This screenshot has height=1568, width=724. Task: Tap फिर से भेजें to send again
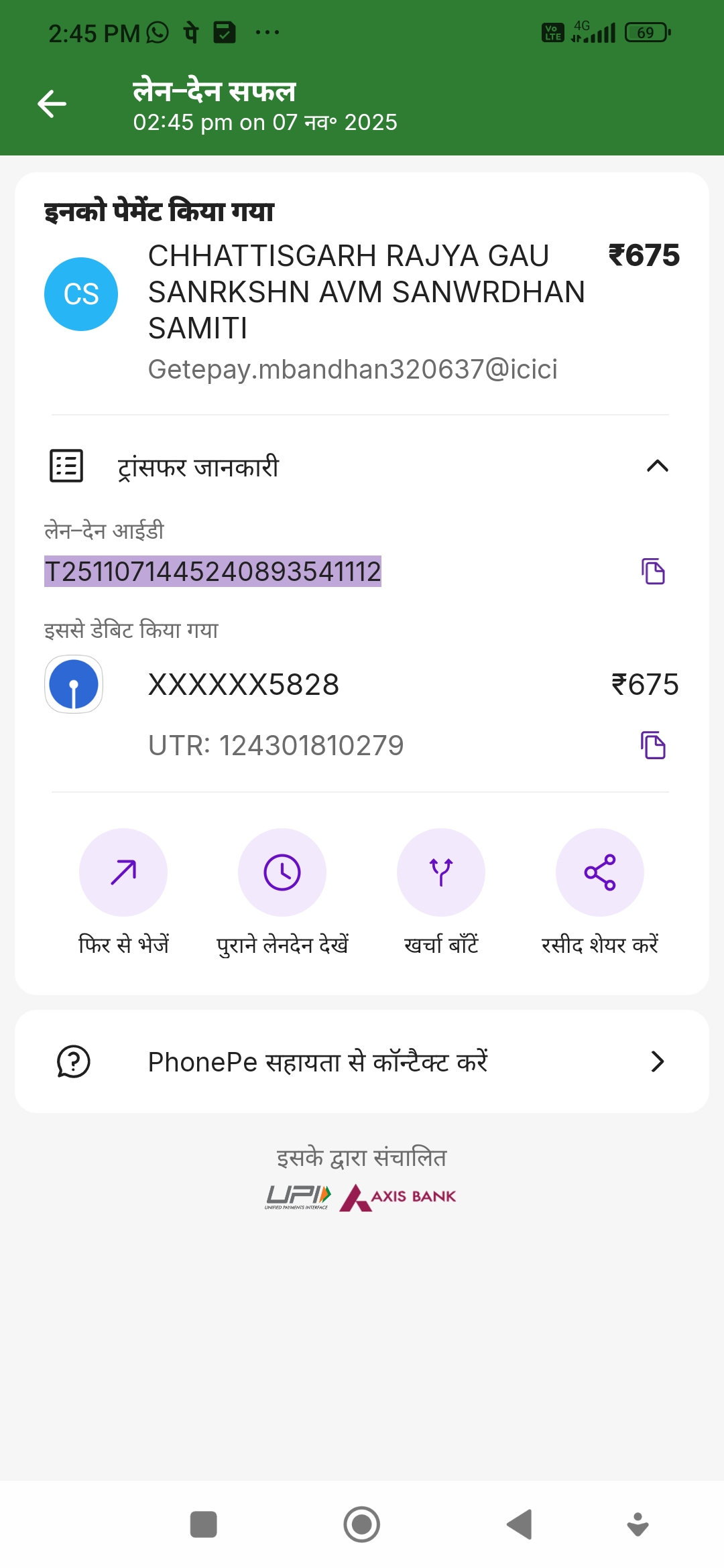pos(123,872)
